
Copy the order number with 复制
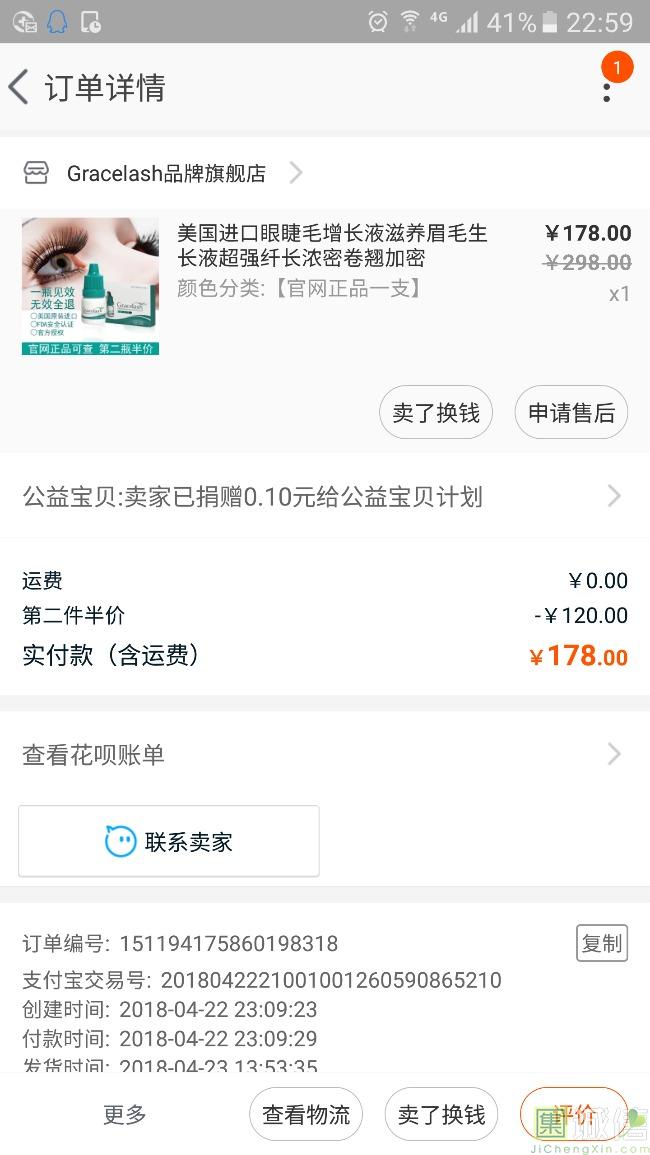[602, 943]
